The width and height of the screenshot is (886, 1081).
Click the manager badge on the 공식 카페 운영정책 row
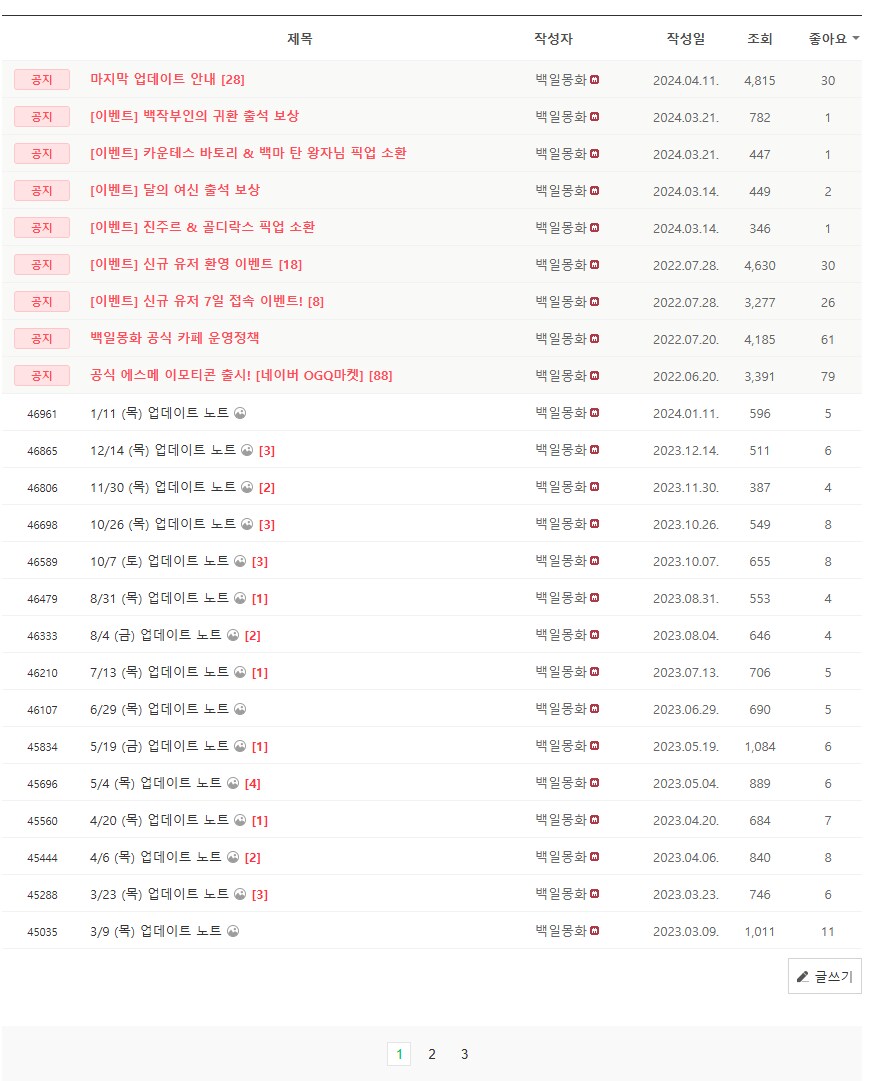coord(594,339)
